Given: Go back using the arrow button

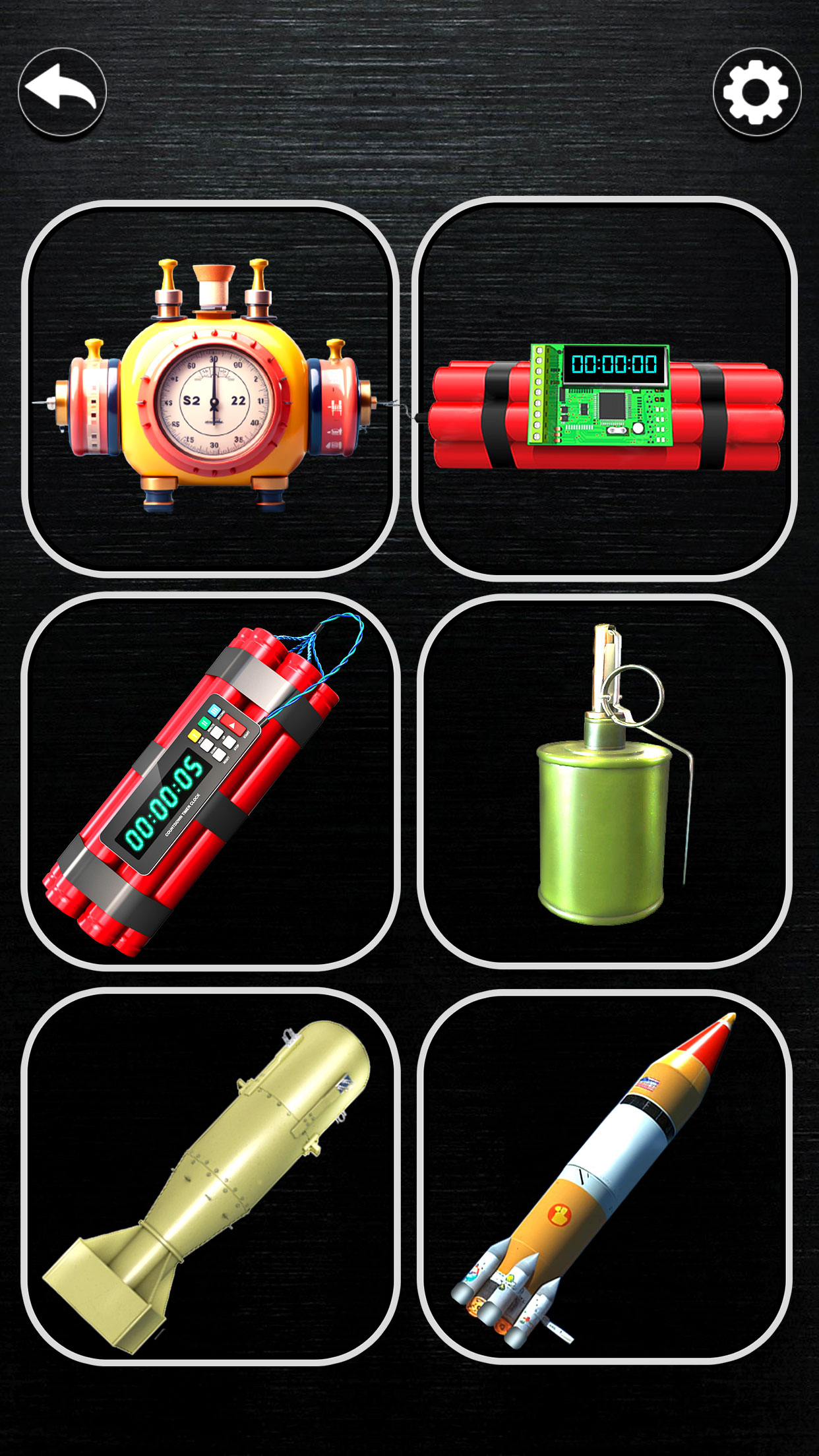Looking at the screenshot, I should tap(63, 92).
